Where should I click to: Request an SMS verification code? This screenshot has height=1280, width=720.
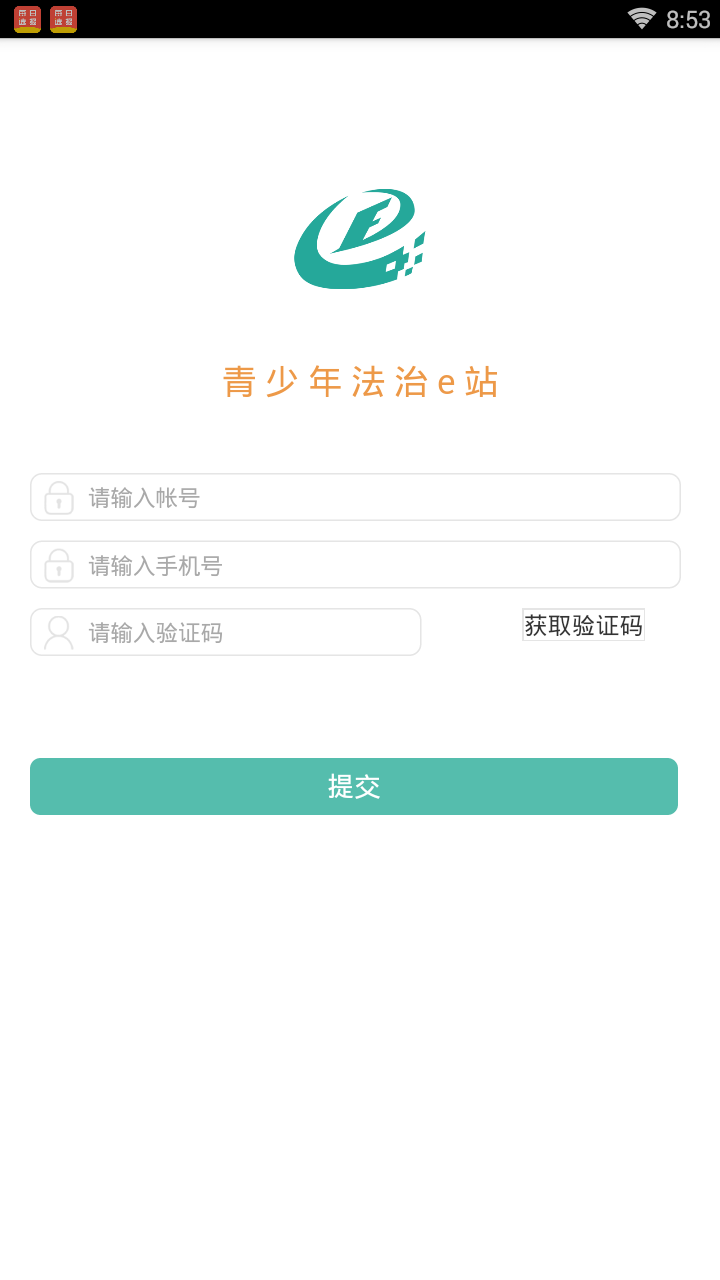[x=583, y=624]
